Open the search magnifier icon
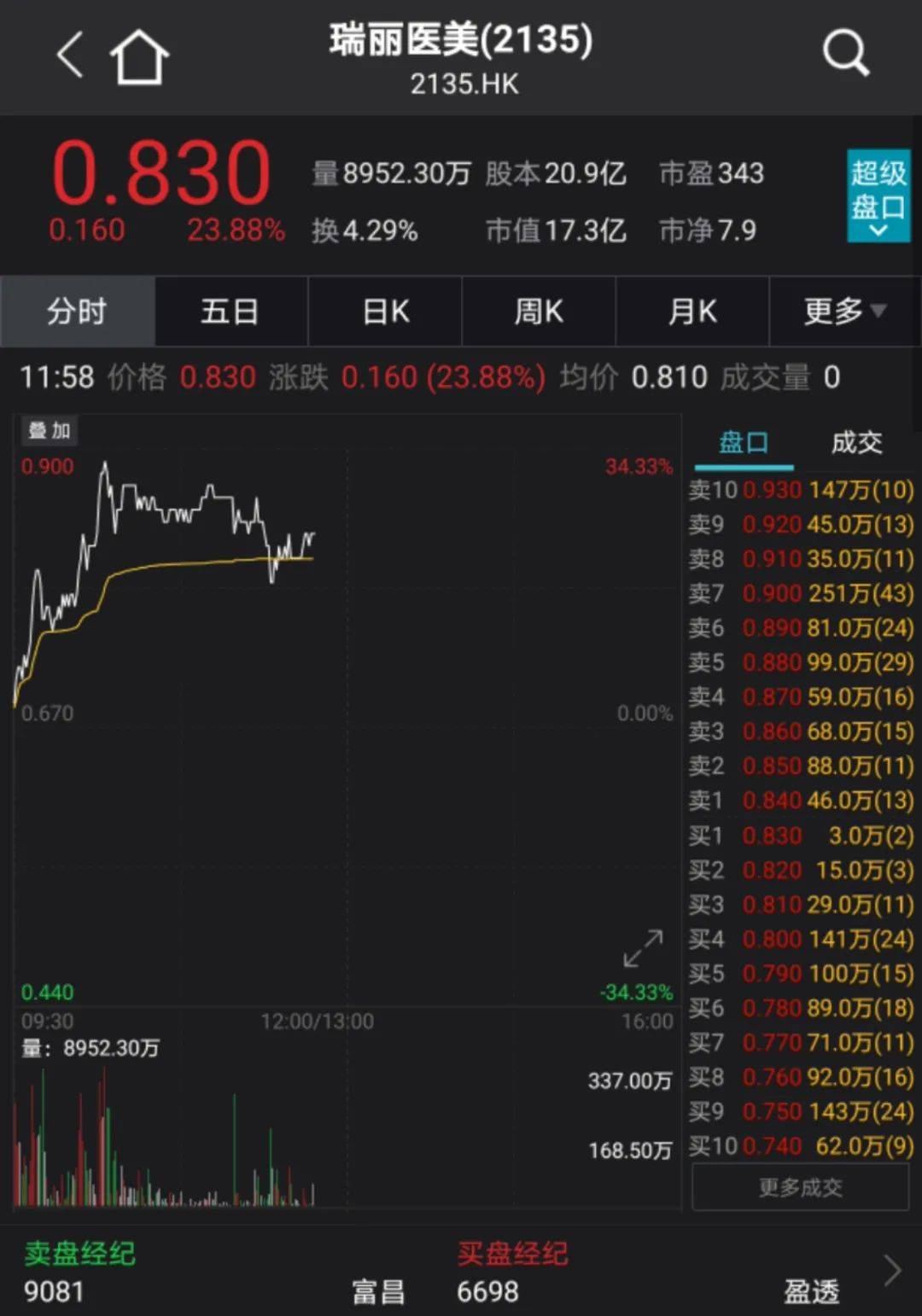This screenshot has width=922, height=1316. coord(844,51)
